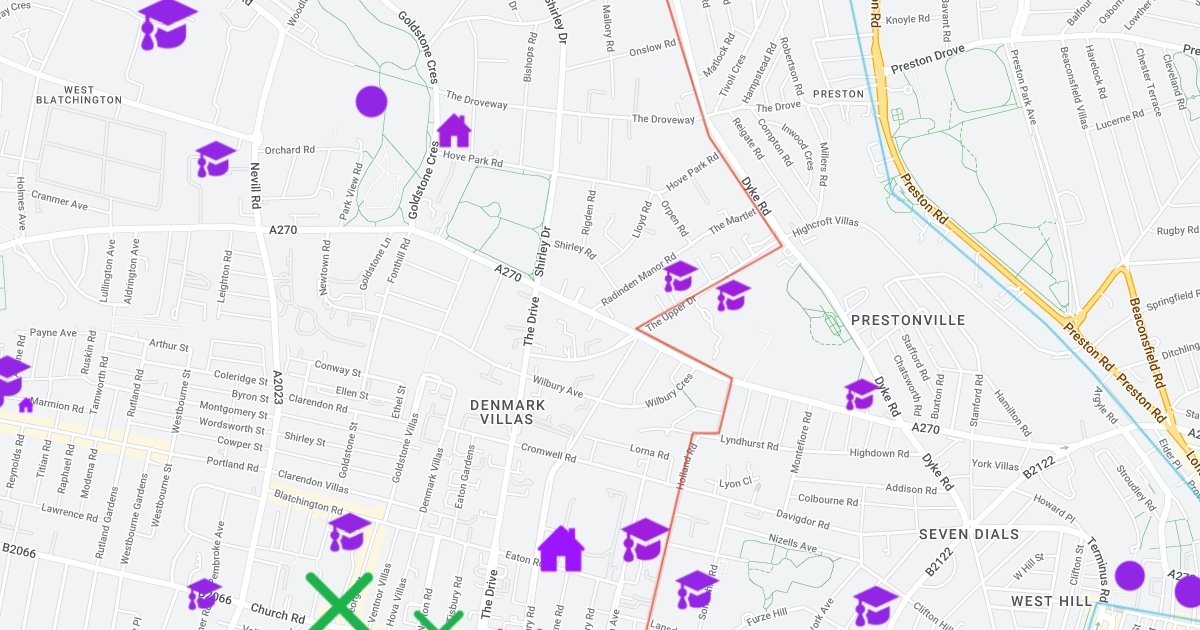Screen dimensions: 1200x630
Task: Tap the purple circle marker near Goldstone Cres
Action: [x=371, y=101]
